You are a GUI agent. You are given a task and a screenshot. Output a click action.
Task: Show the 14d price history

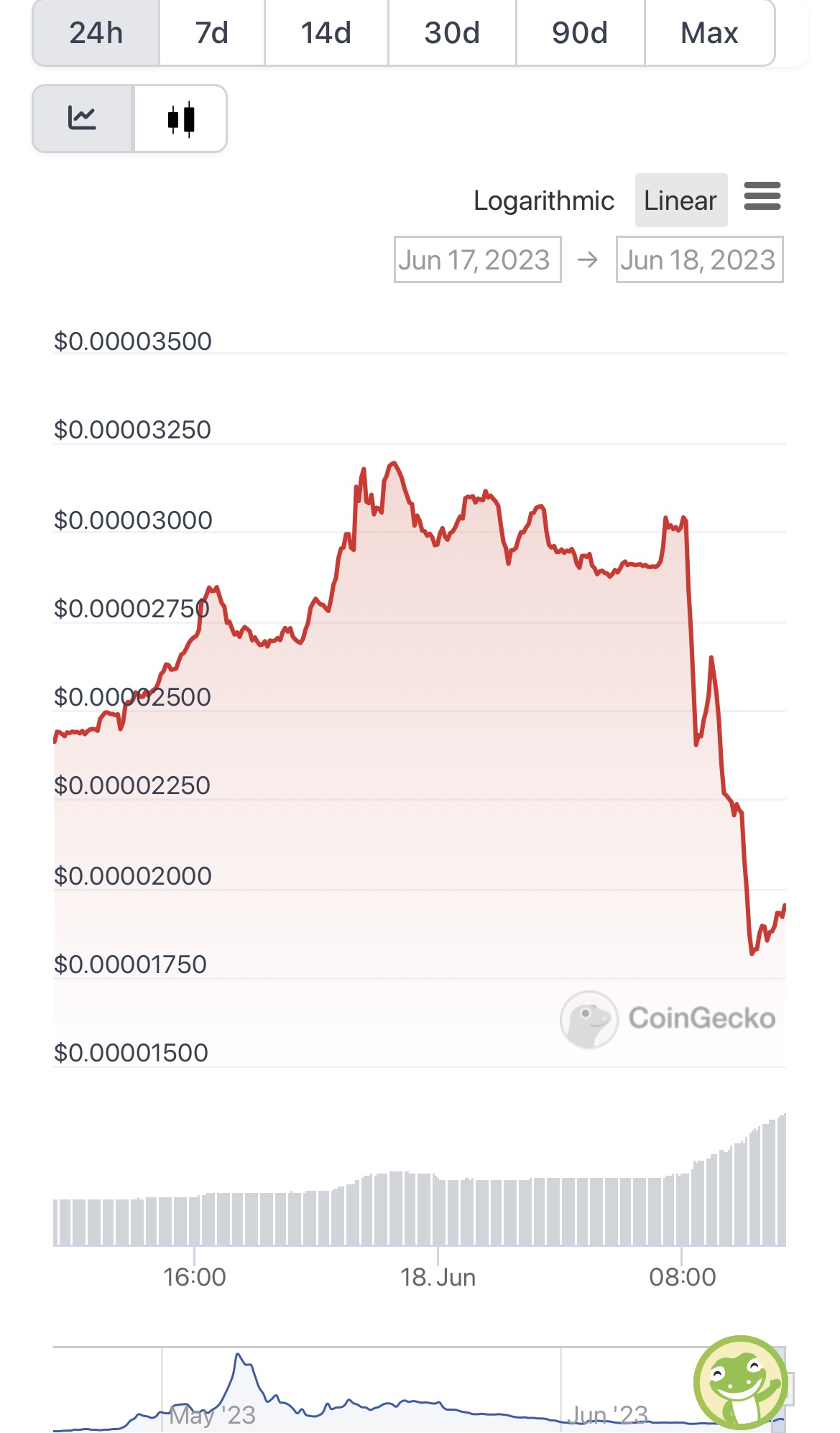pyautogui.click(x=326, y=33)
